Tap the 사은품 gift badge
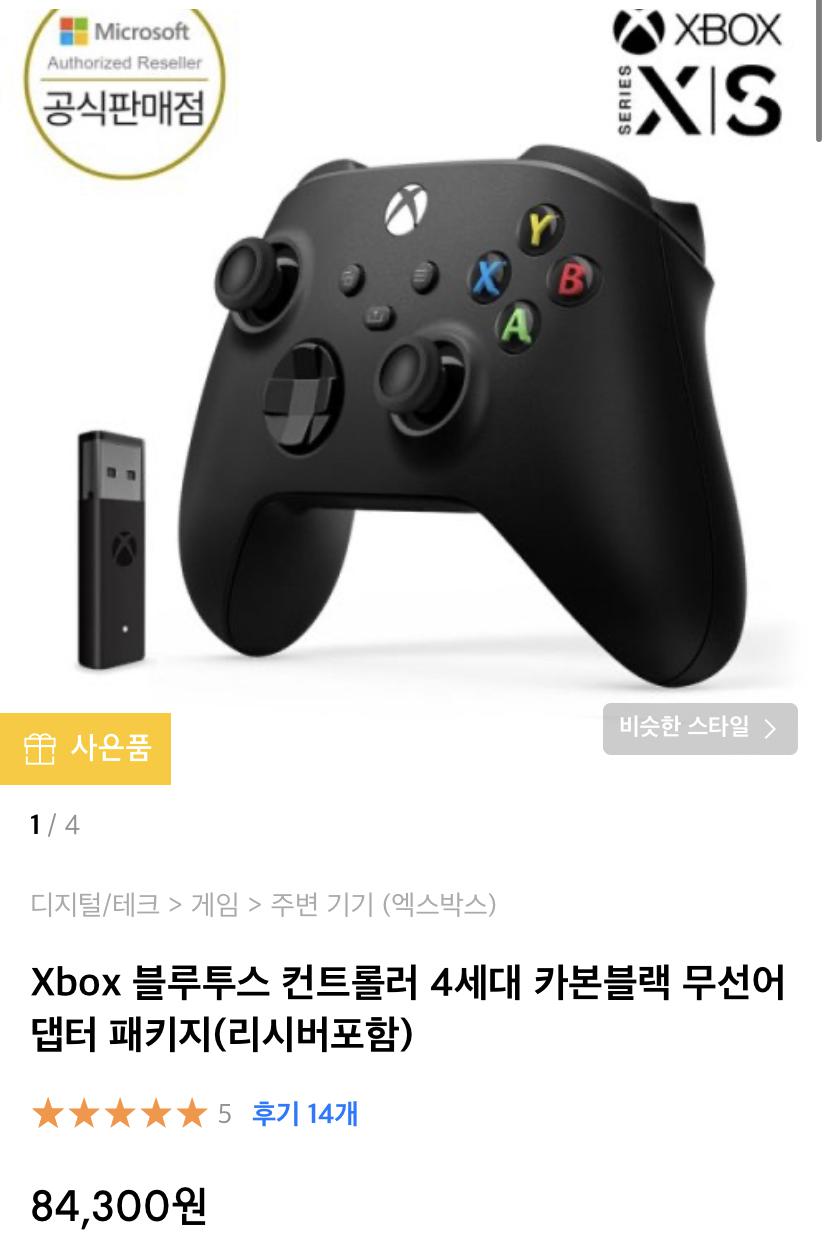The width and height of the screenshot is (828, 1234). click(86, 748)
